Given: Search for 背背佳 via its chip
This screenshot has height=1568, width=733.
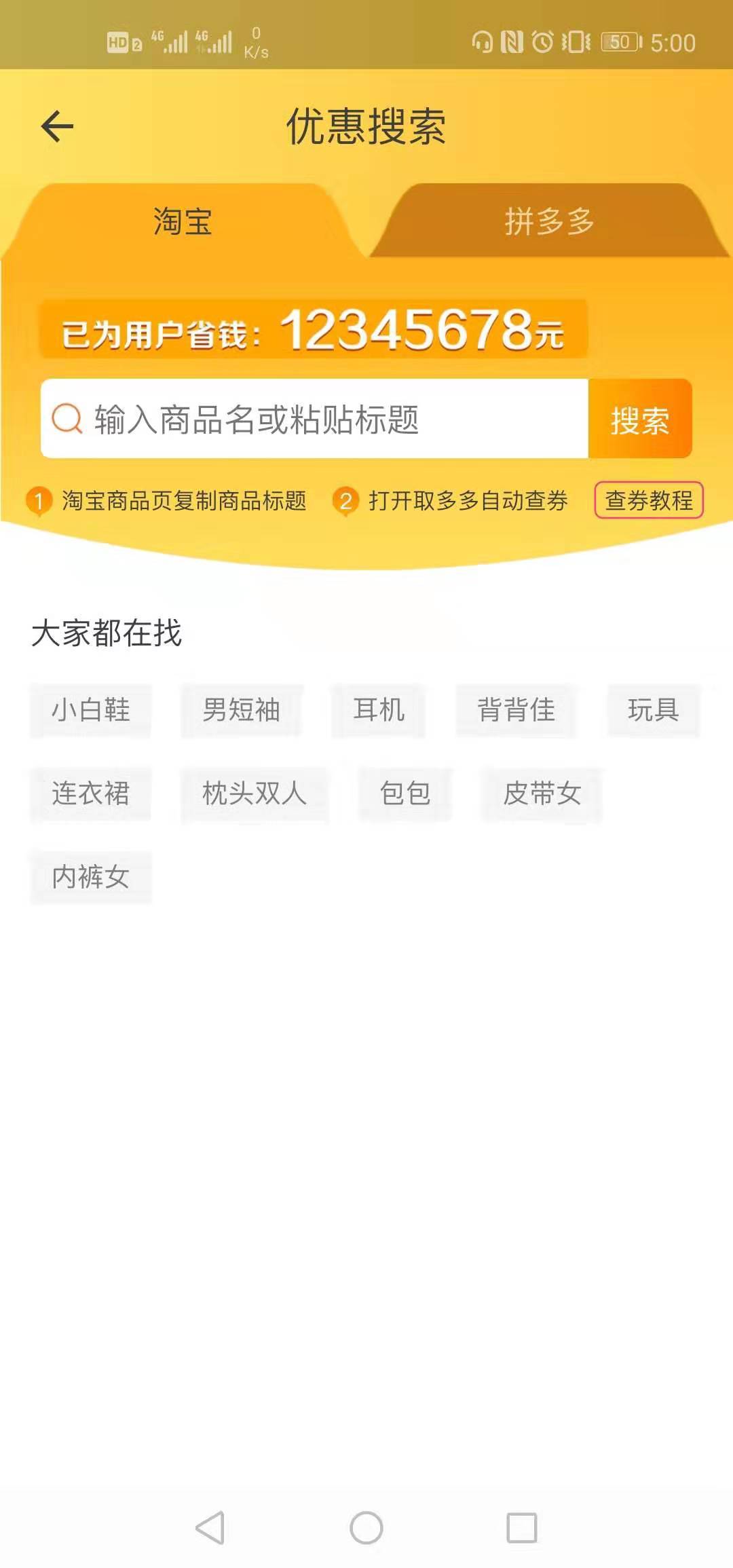Looking at the screenshot, I should [x=516, y=711].
